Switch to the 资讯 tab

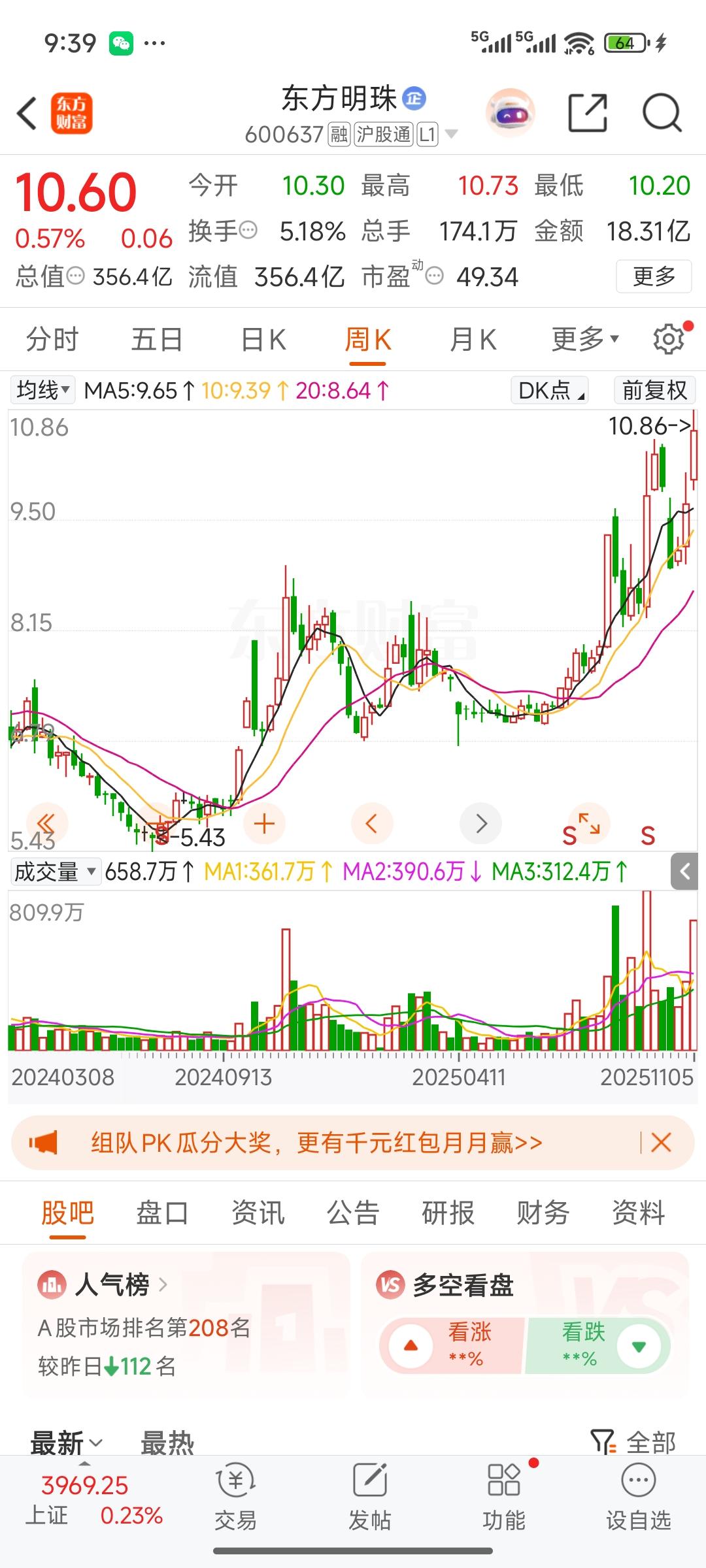tap(258, 1213)
